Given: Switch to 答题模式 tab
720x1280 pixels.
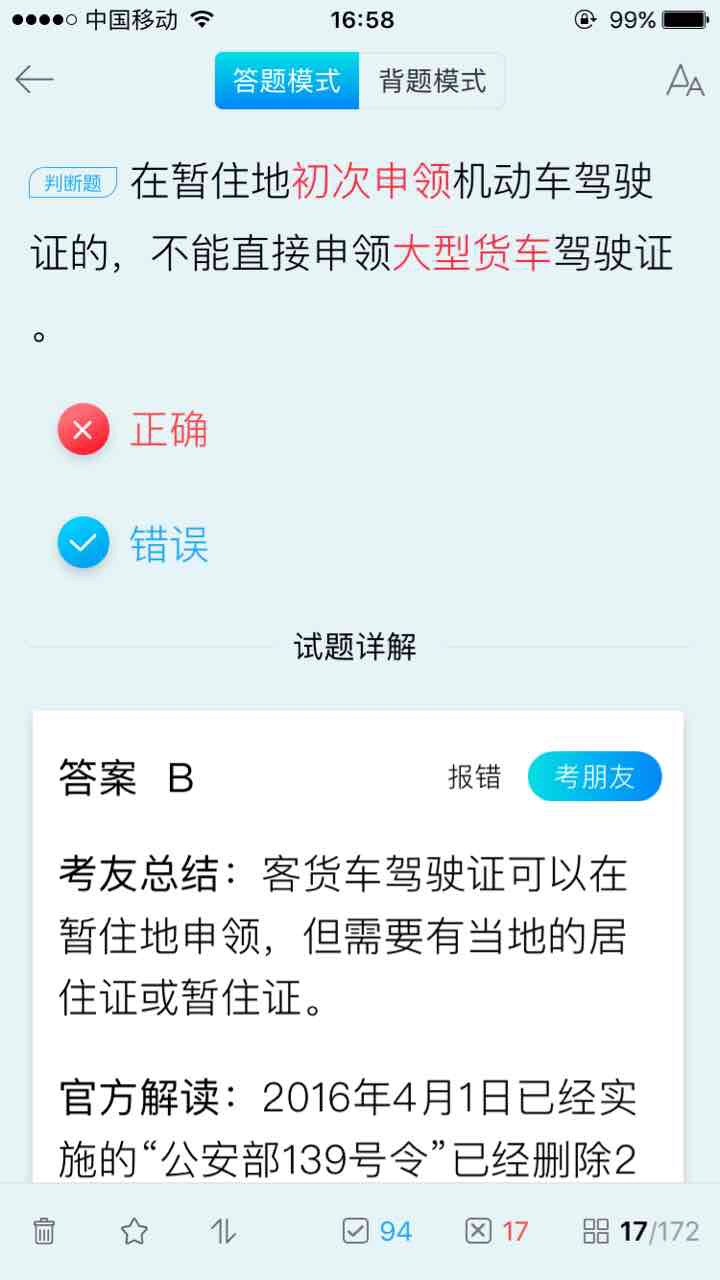Looking at the screenshot, I should (287, 81).
